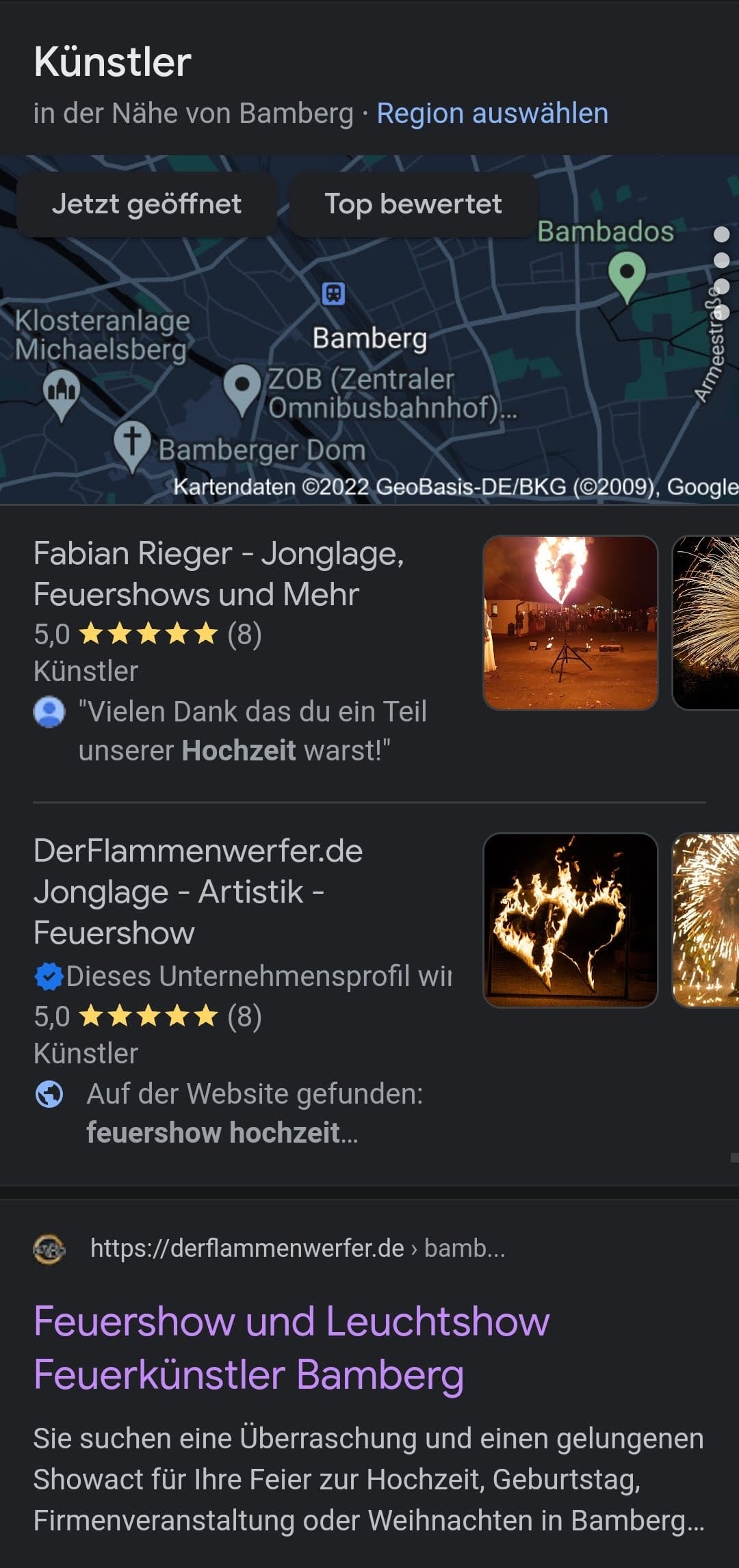Open the Klosteranlage Michaelsberg map marker
This screenshot has width=739, height=1568.
[62, 393]
